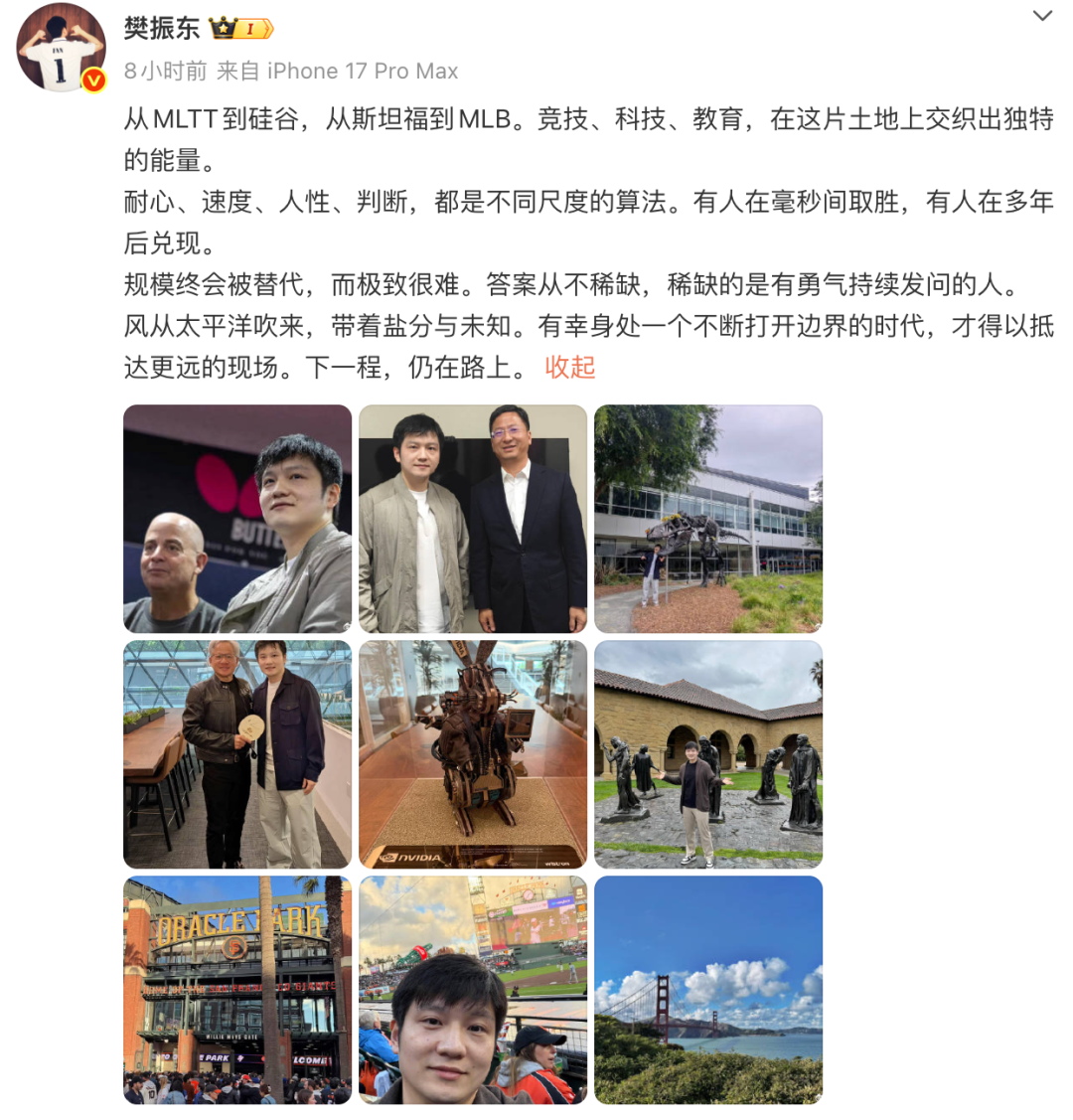View the bronze statues courtyard photo
The width and height of the screenshot is (1073, 1120).
(708, 754)
